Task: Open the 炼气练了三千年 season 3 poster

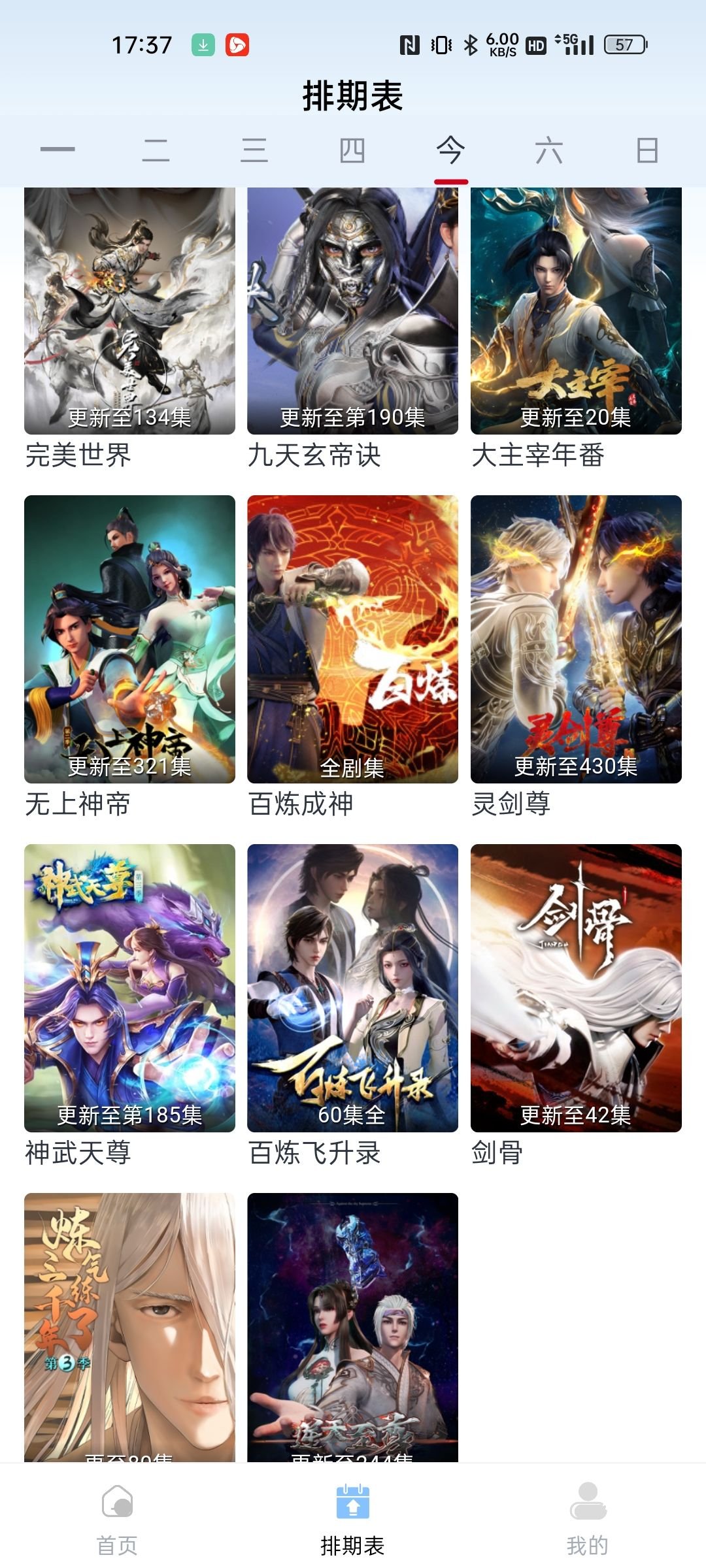Action: click(129, 1326)
